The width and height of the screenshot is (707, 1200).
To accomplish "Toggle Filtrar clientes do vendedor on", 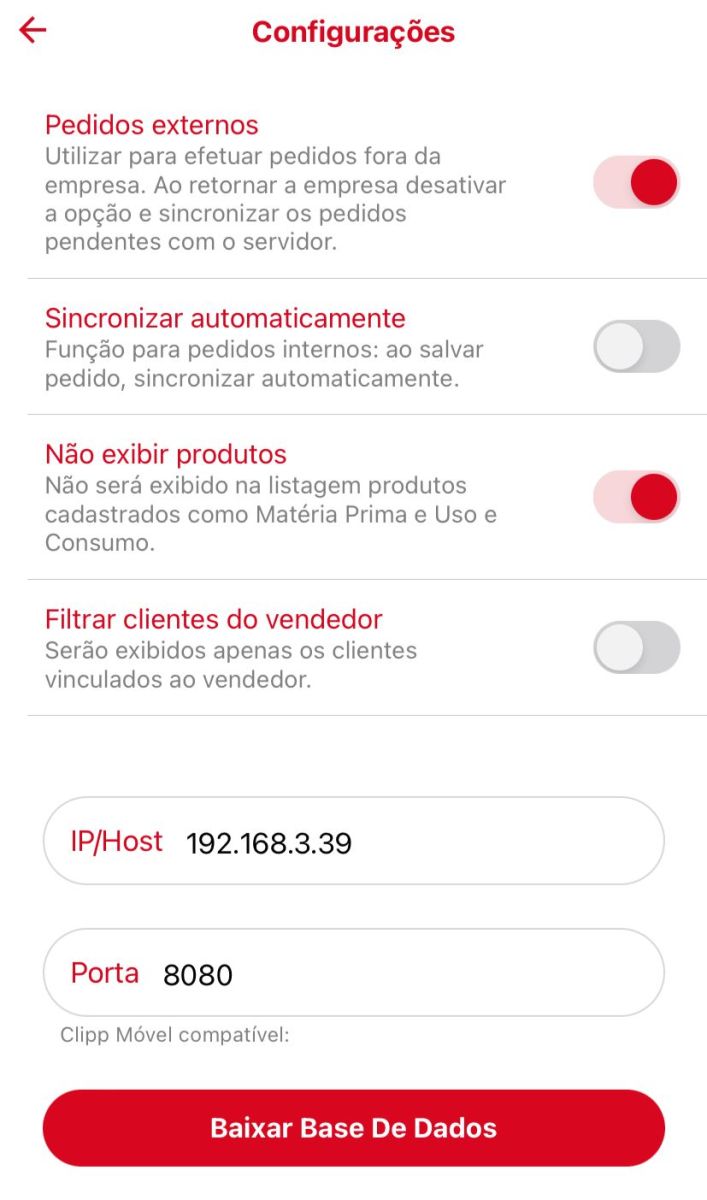I will (x=637, y=648).
